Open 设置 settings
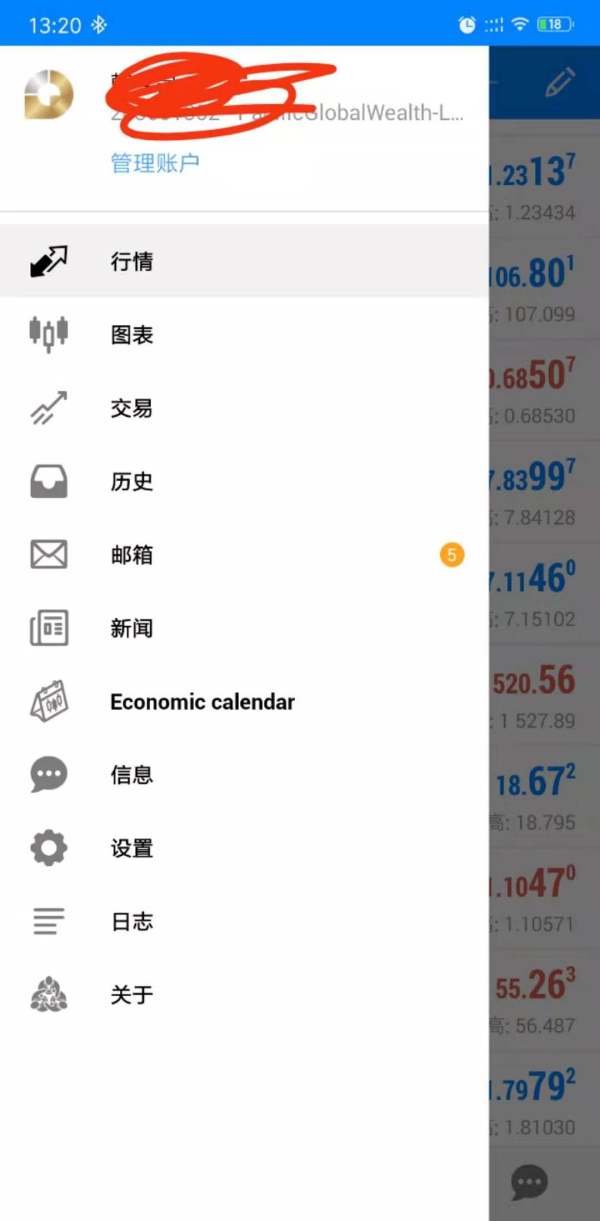The image size is (600, 1221). pyautogui.click(x=132, y=848)
